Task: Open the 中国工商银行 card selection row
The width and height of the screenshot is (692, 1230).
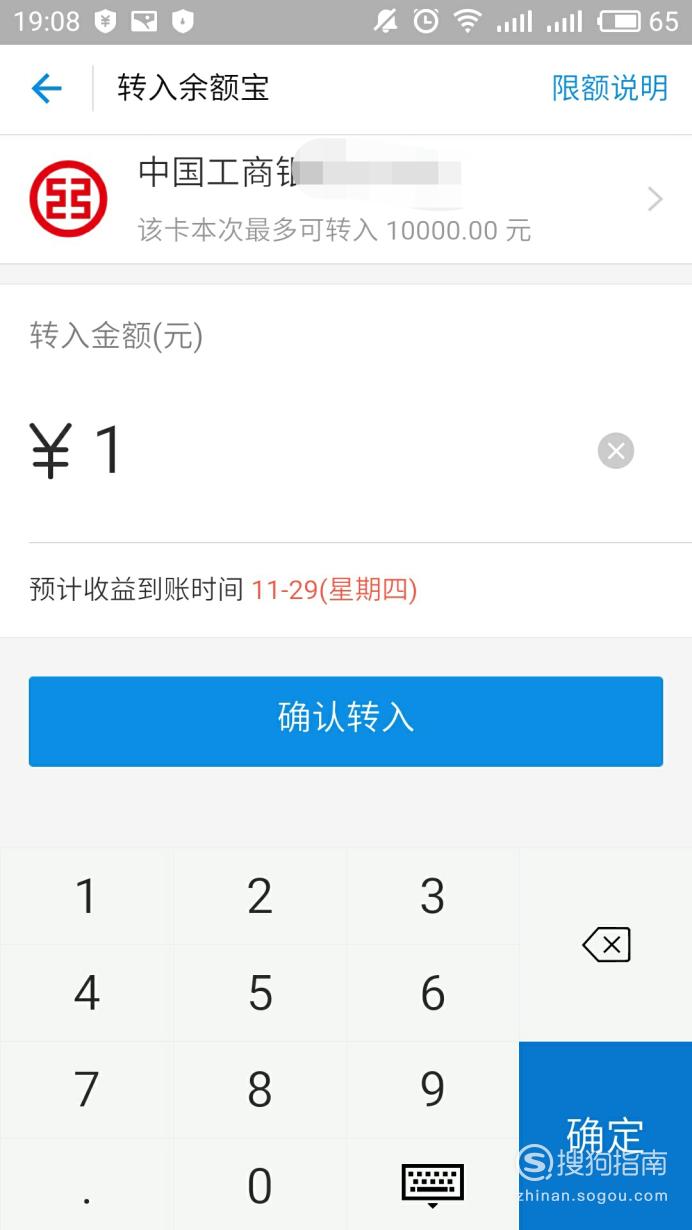Action: 346,200
